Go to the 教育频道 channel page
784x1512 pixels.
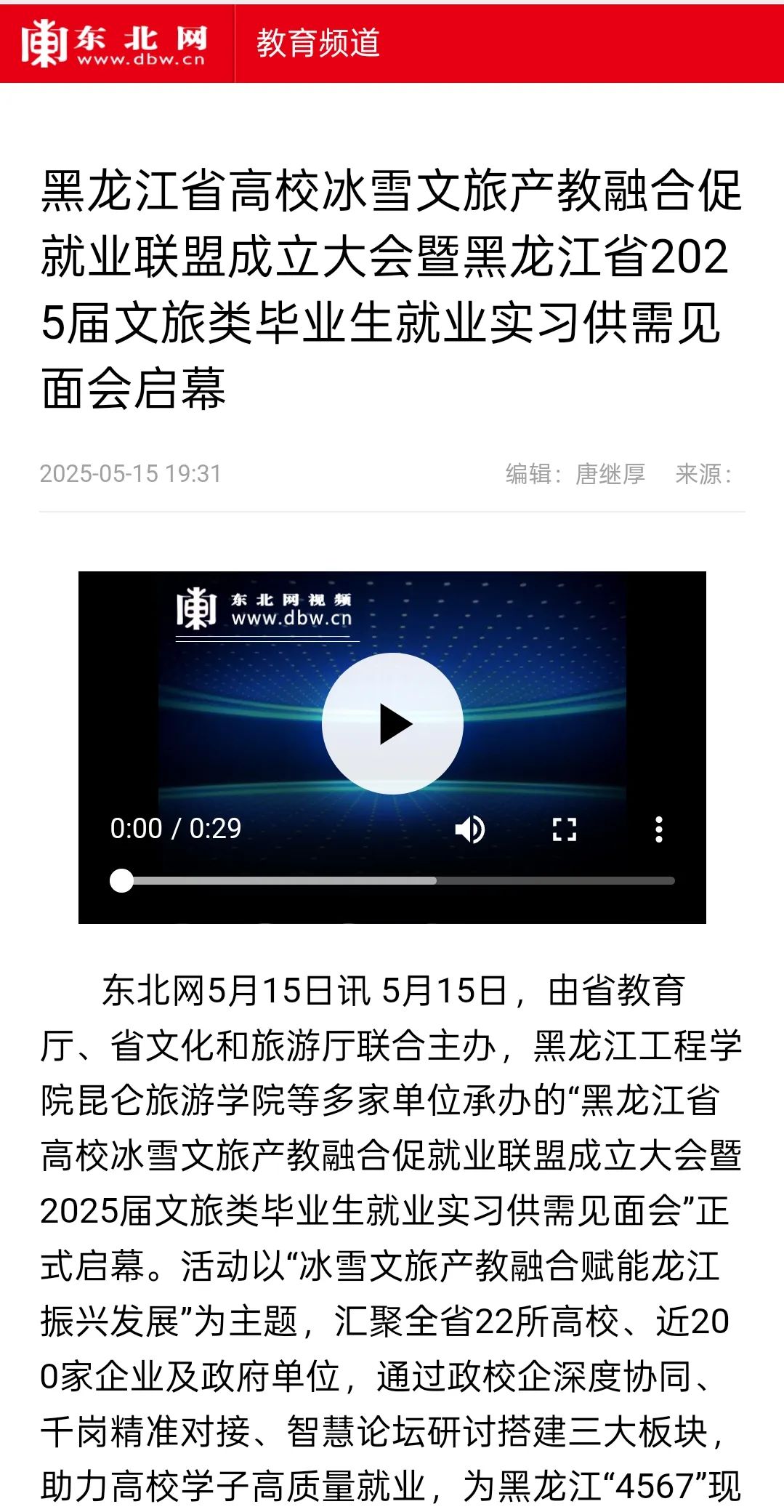[318, 44]
